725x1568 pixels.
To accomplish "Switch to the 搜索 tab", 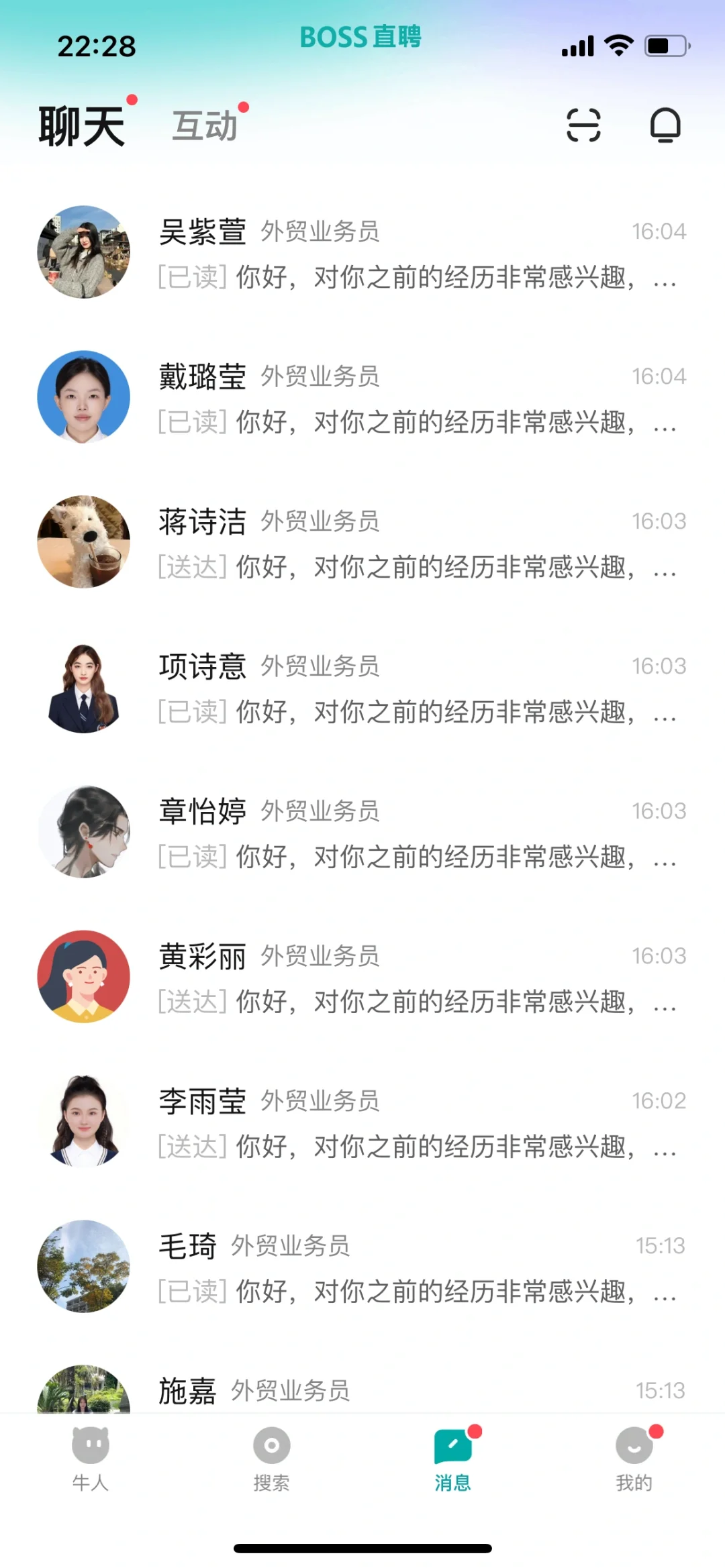I will click(272, 1457).
